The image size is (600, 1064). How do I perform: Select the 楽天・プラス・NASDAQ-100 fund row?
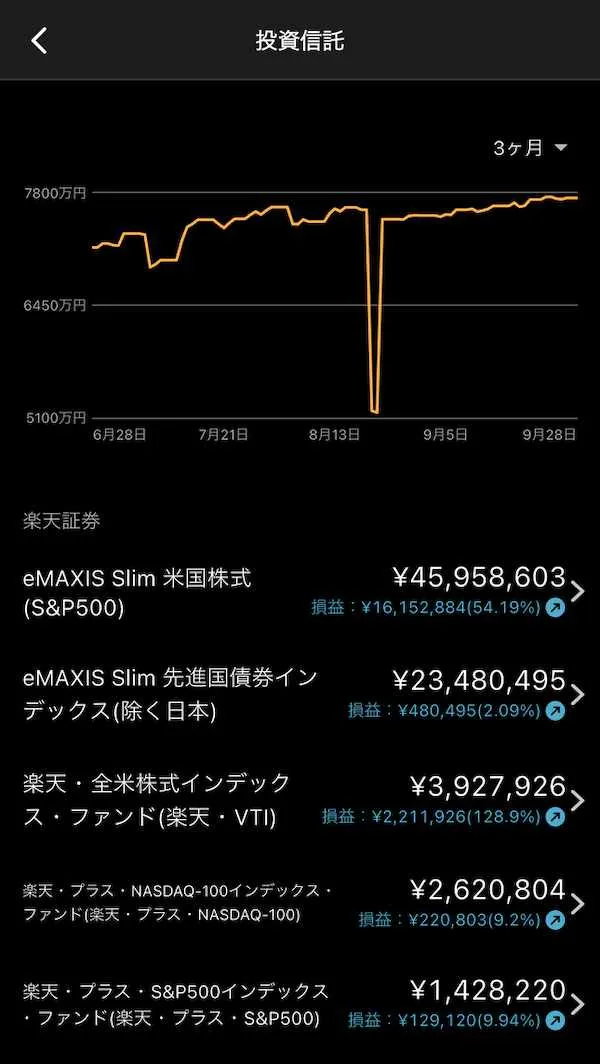click(300, 903)
